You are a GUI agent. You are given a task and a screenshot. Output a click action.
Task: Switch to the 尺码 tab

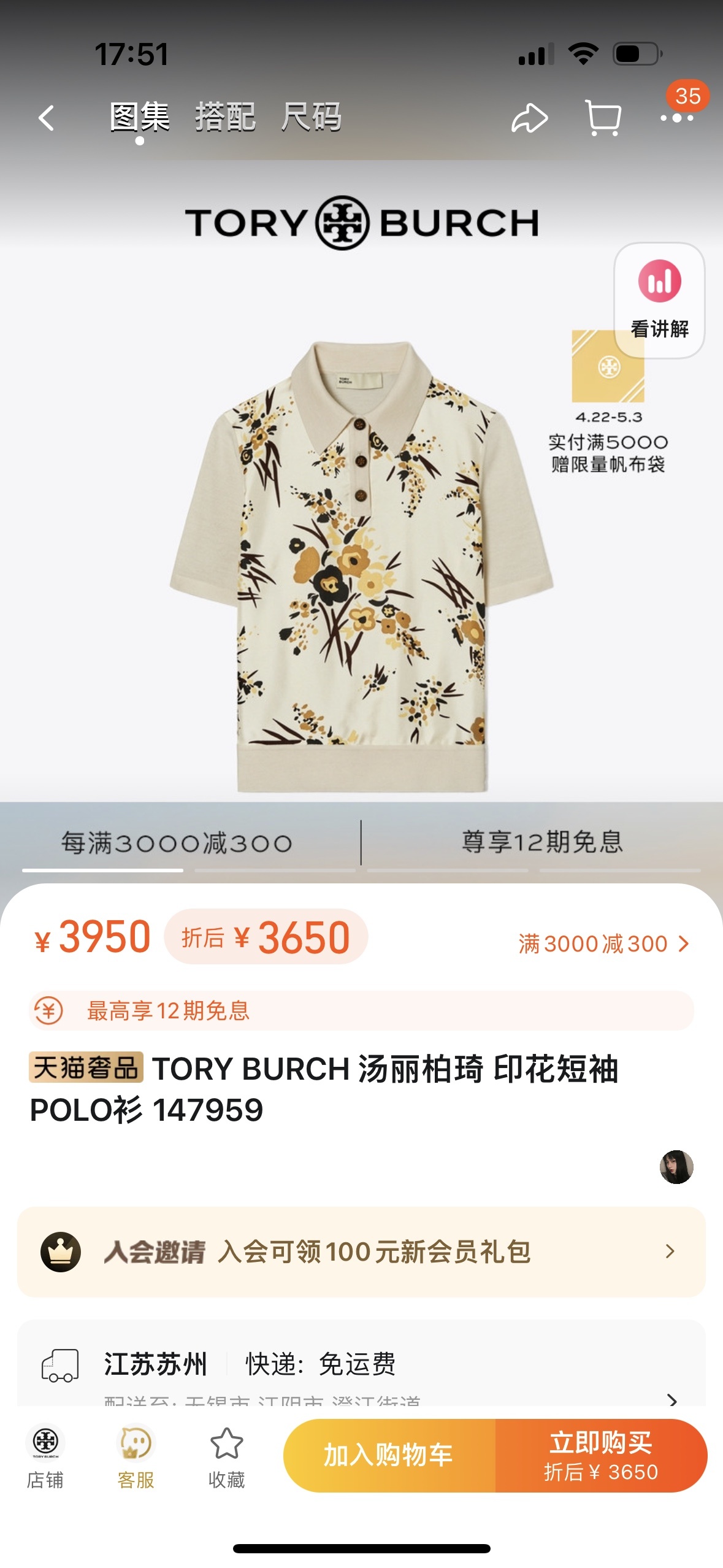311,117
